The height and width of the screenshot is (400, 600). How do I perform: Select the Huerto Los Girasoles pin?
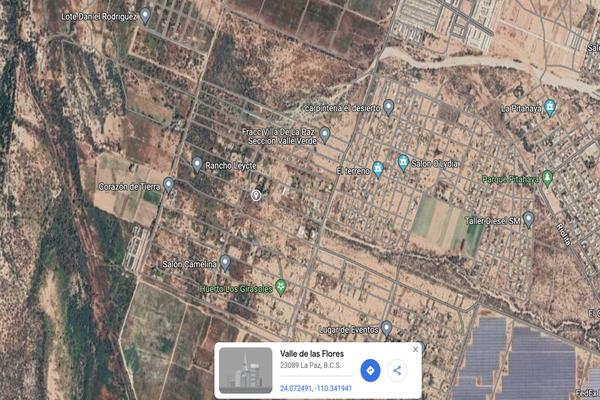[281, 287]
